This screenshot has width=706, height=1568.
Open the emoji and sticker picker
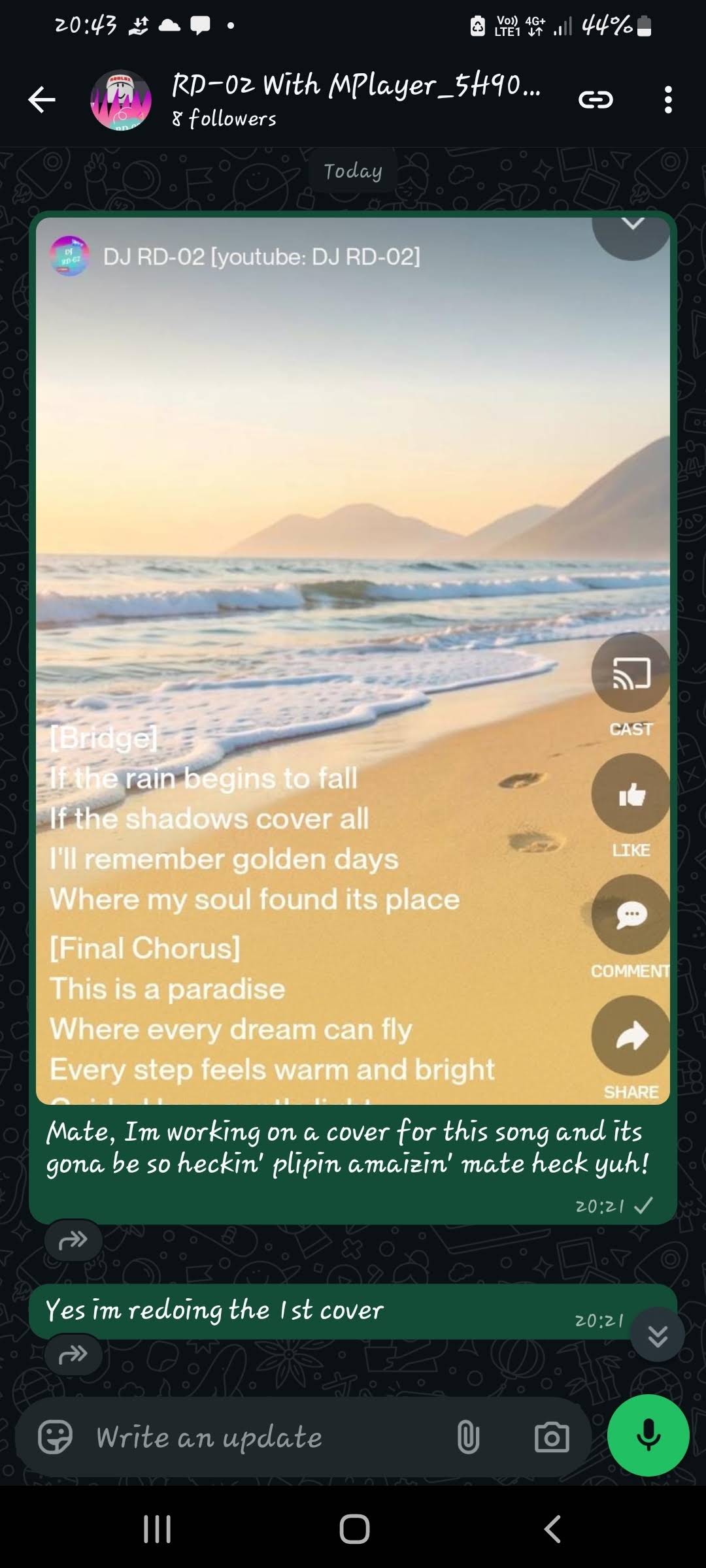tap(56, 1437)
